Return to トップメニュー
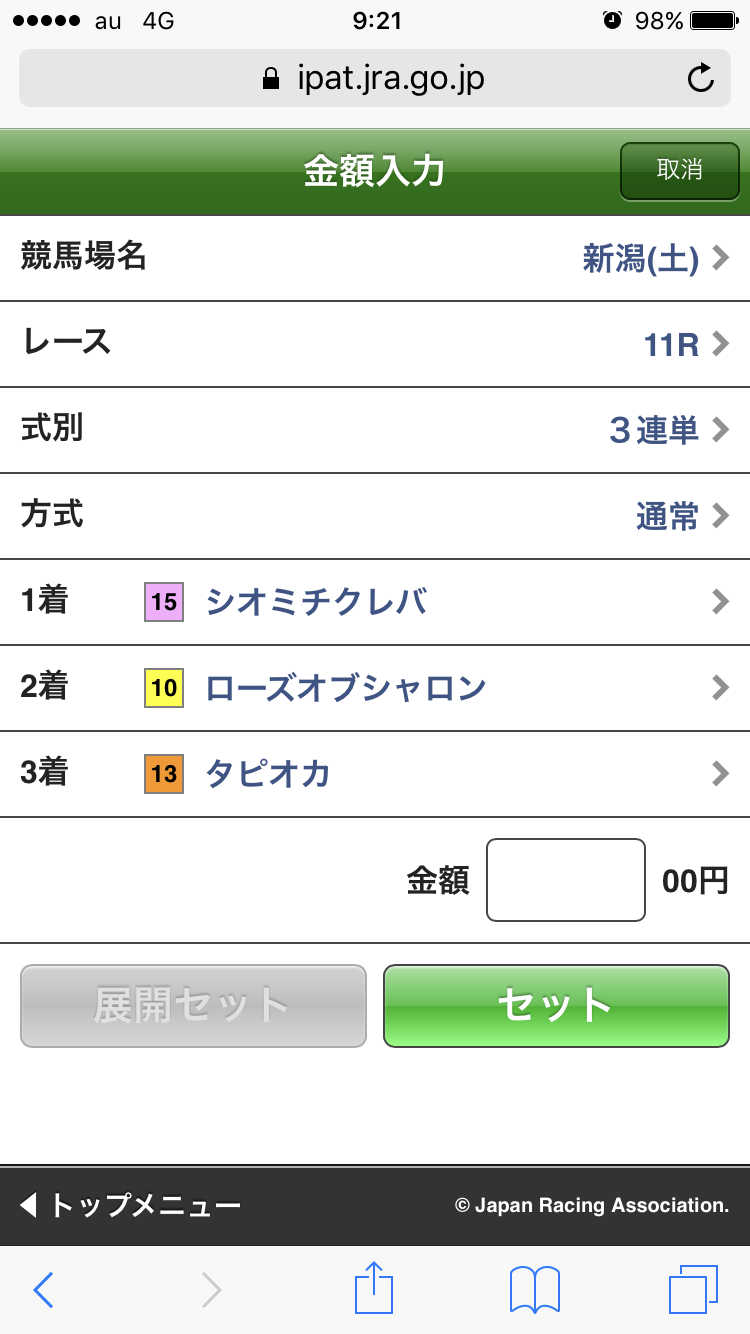Screen dimensions: 750x1334 click(130, 1205)
